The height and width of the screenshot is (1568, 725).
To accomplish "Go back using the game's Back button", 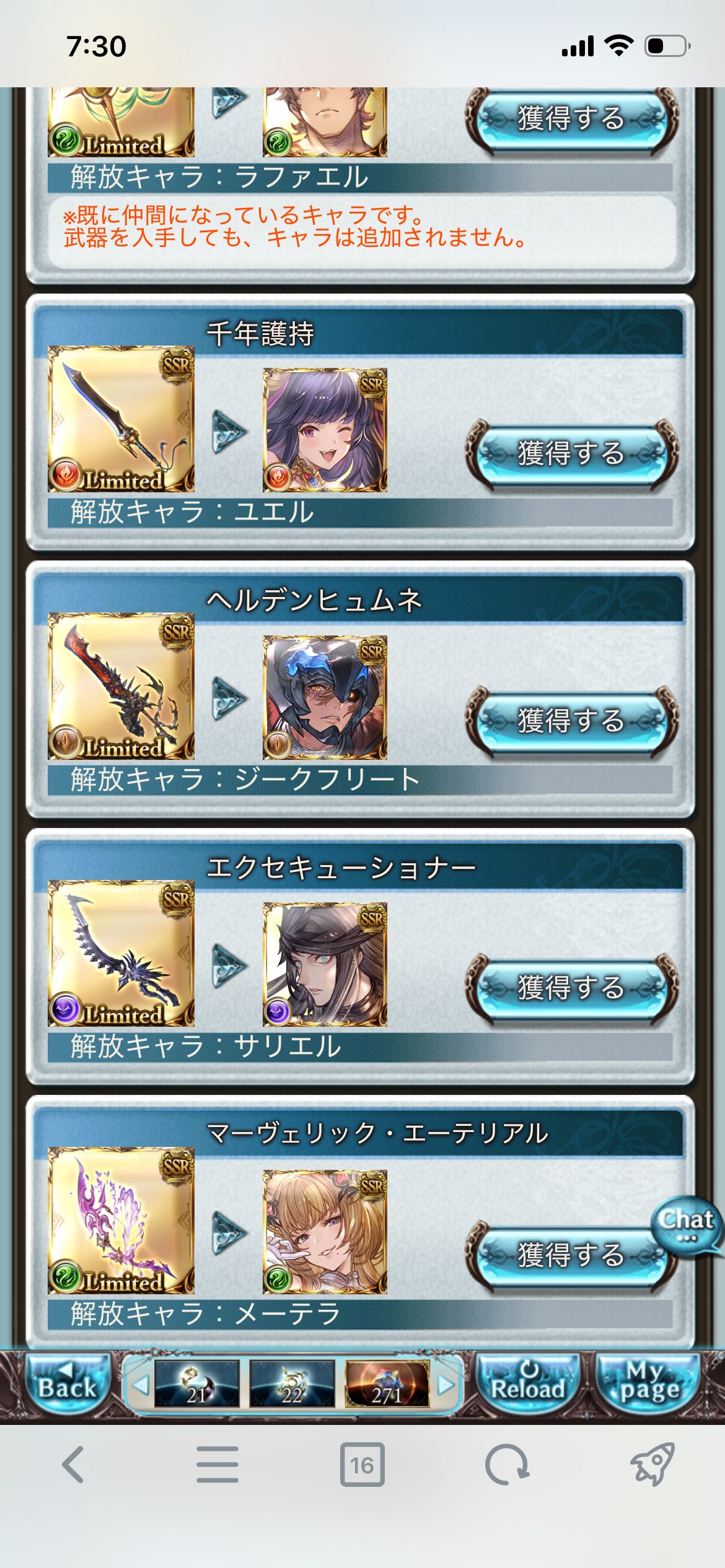I will (67, 1384).
